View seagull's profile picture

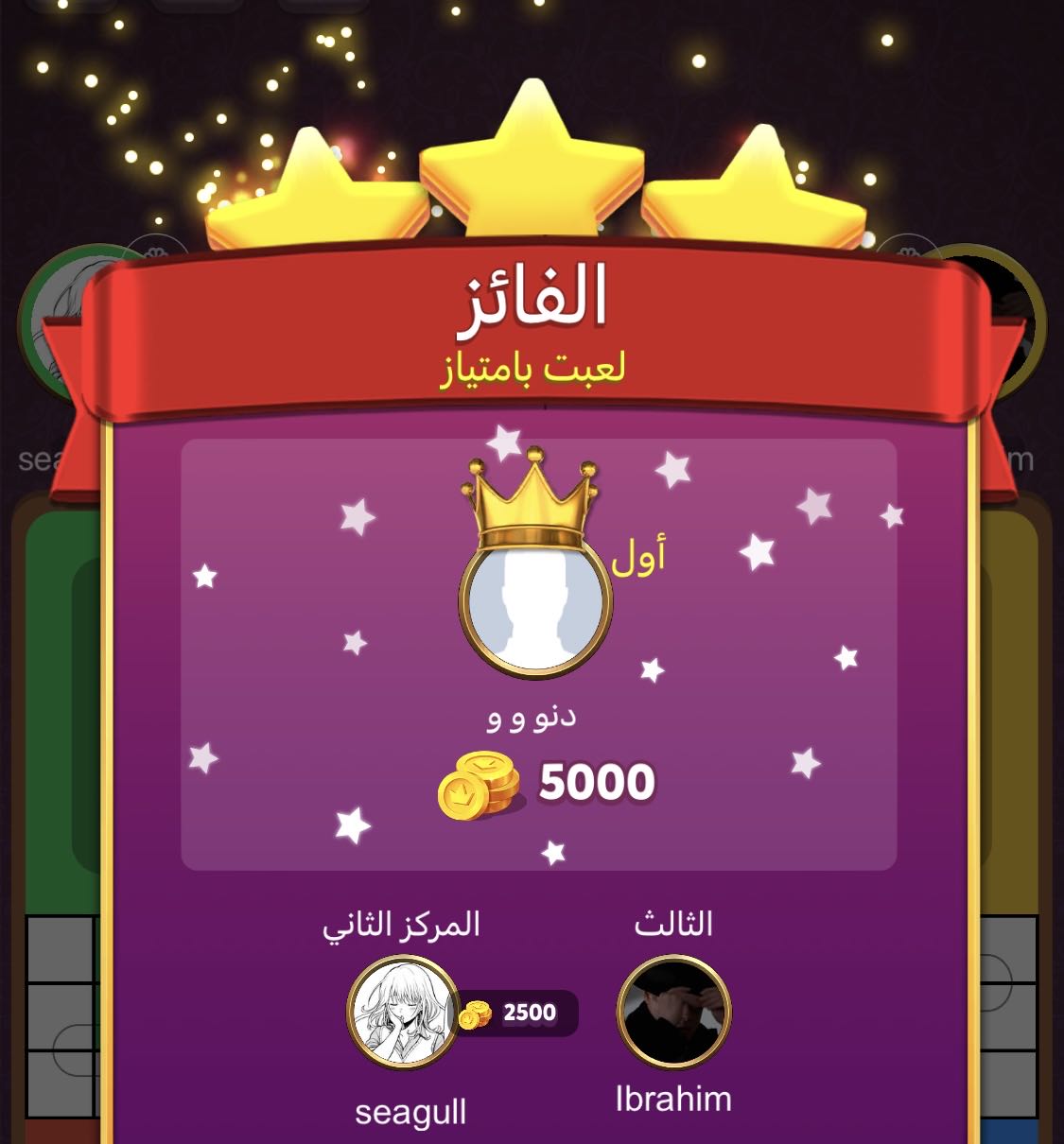pos(403,1013)
